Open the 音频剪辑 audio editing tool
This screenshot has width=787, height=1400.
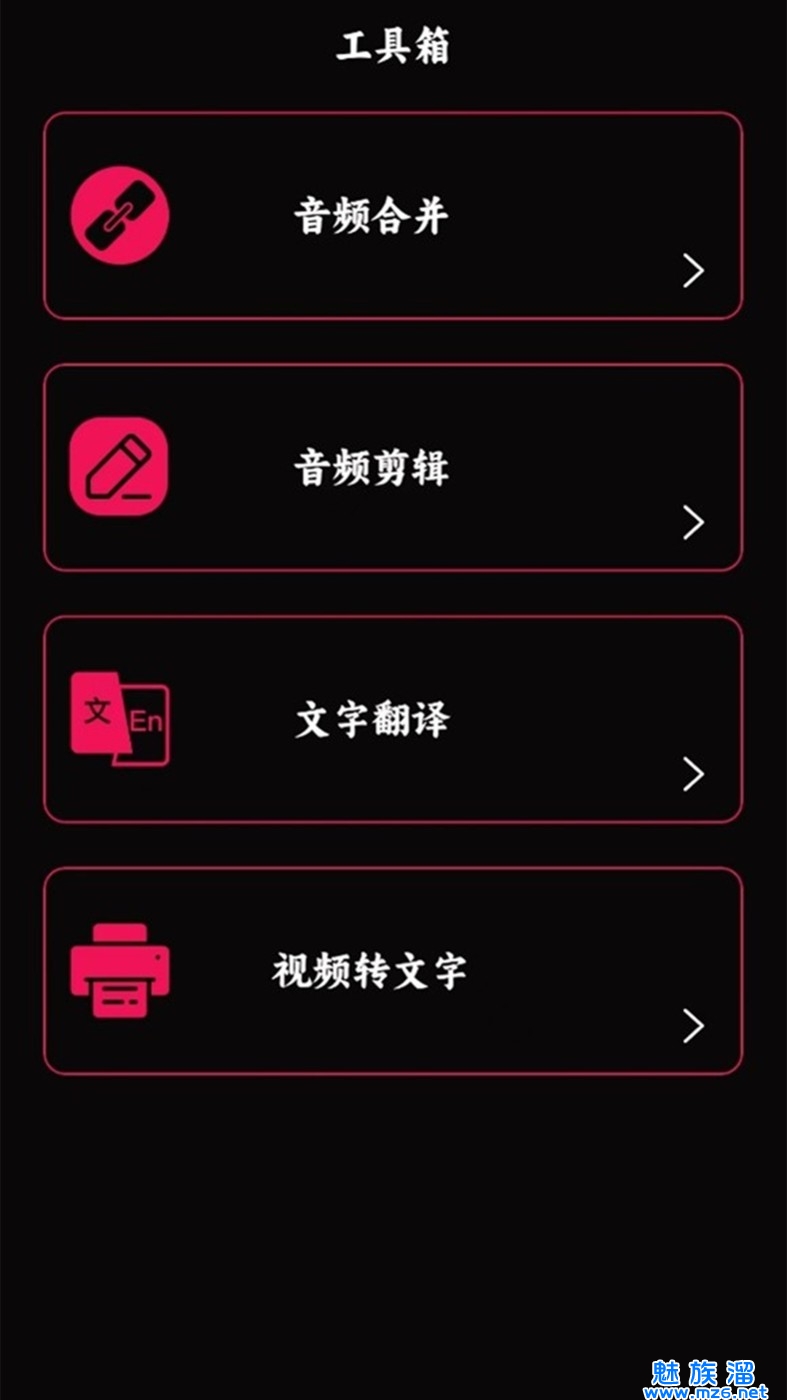[x=392, y=468]
